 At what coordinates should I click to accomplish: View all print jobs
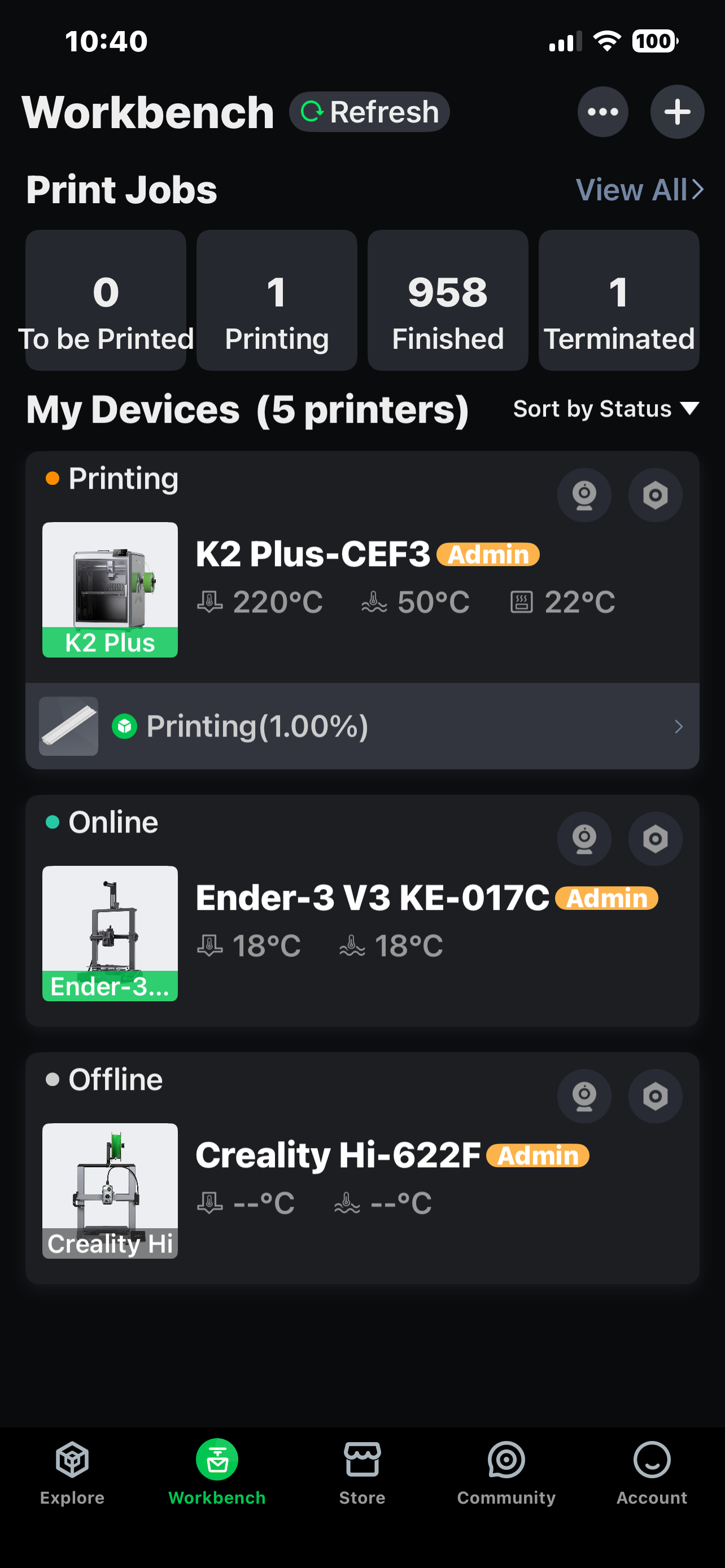click(x=639, y=190)
